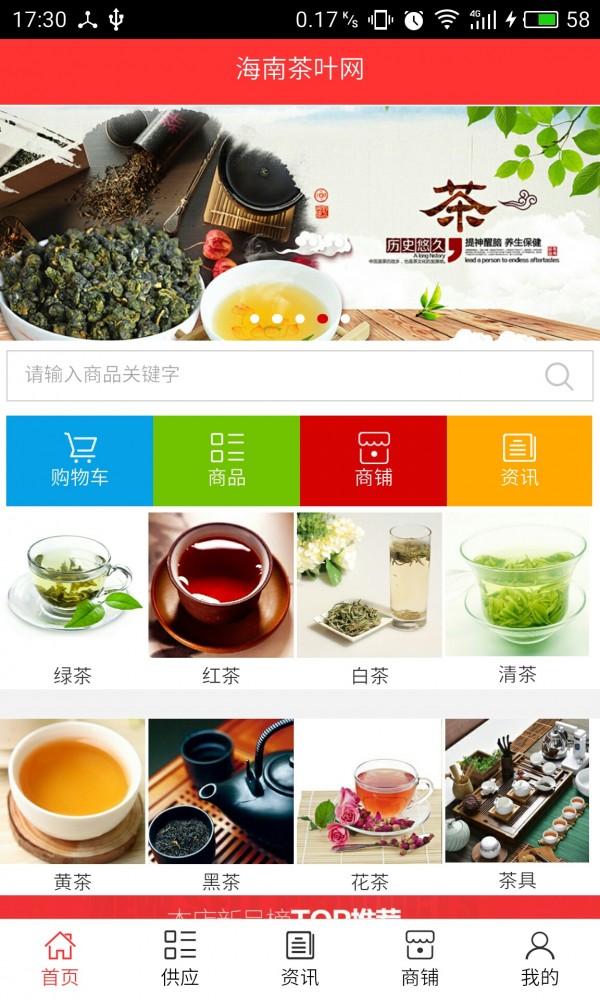This screenshot has width=600, height=1000.
Task: Open the red 商铺 shops tile
Action: point(373,461)
